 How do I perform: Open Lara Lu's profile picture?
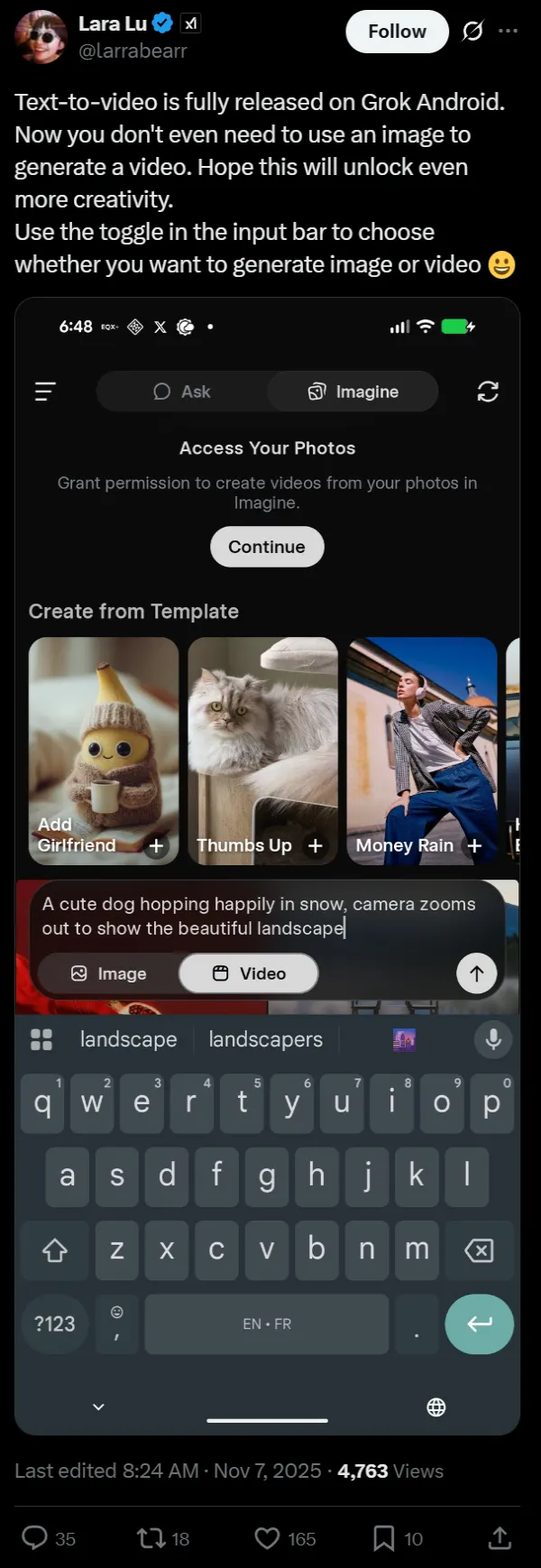pyautogui.click(x=41, y=38)
